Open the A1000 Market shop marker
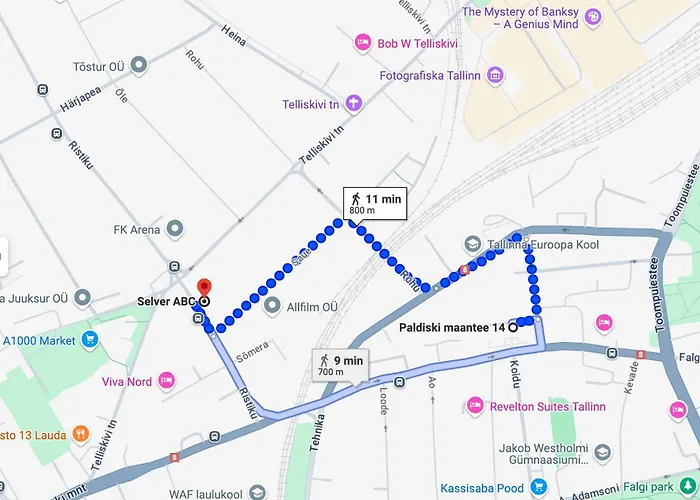 coord(90,340)
